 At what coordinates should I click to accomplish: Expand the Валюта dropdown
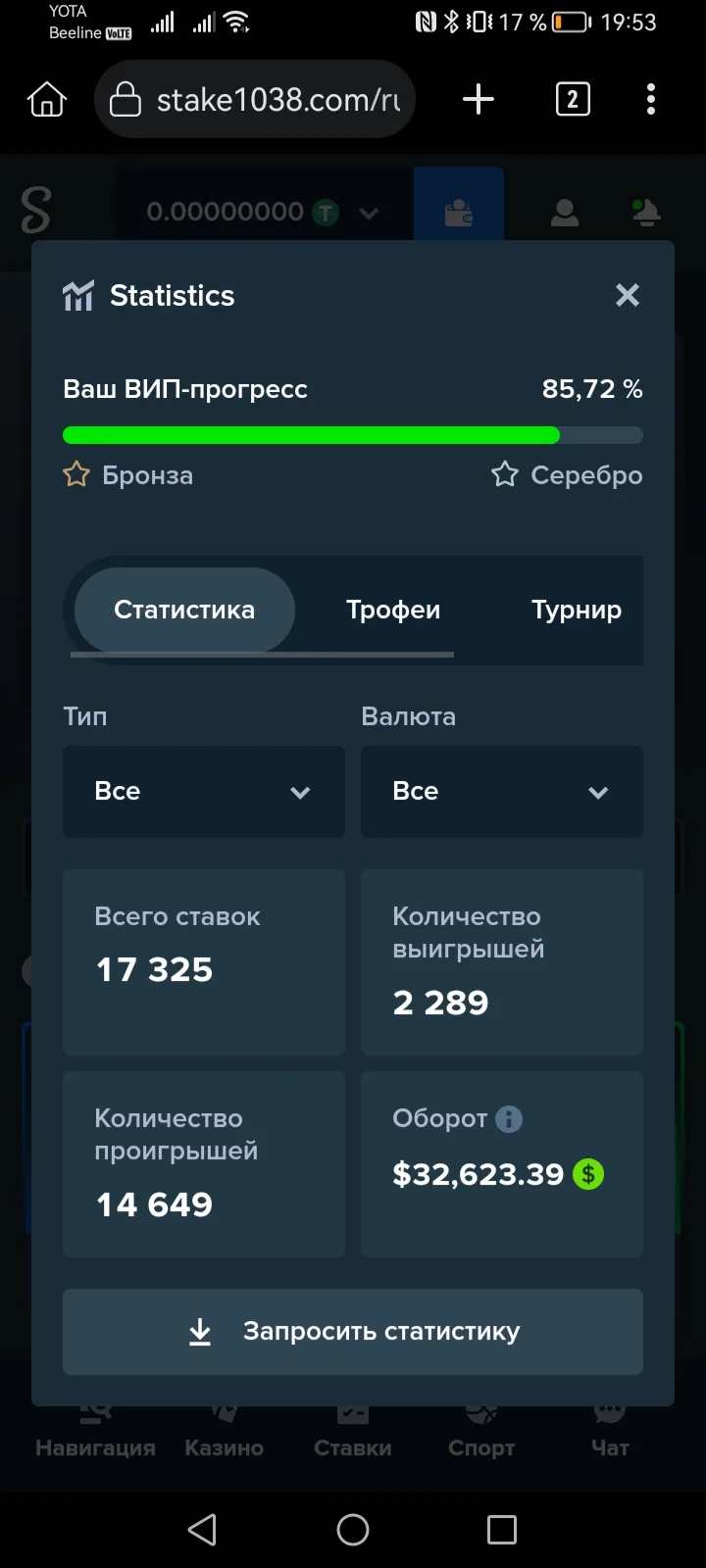pyautogui.click(x=502, y=792)
